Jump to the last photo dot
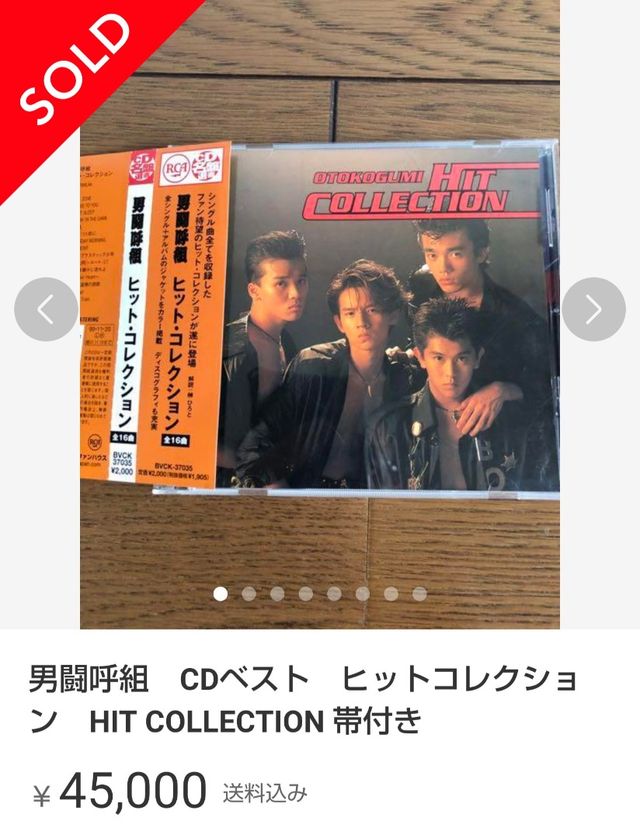 pos(419,594)
